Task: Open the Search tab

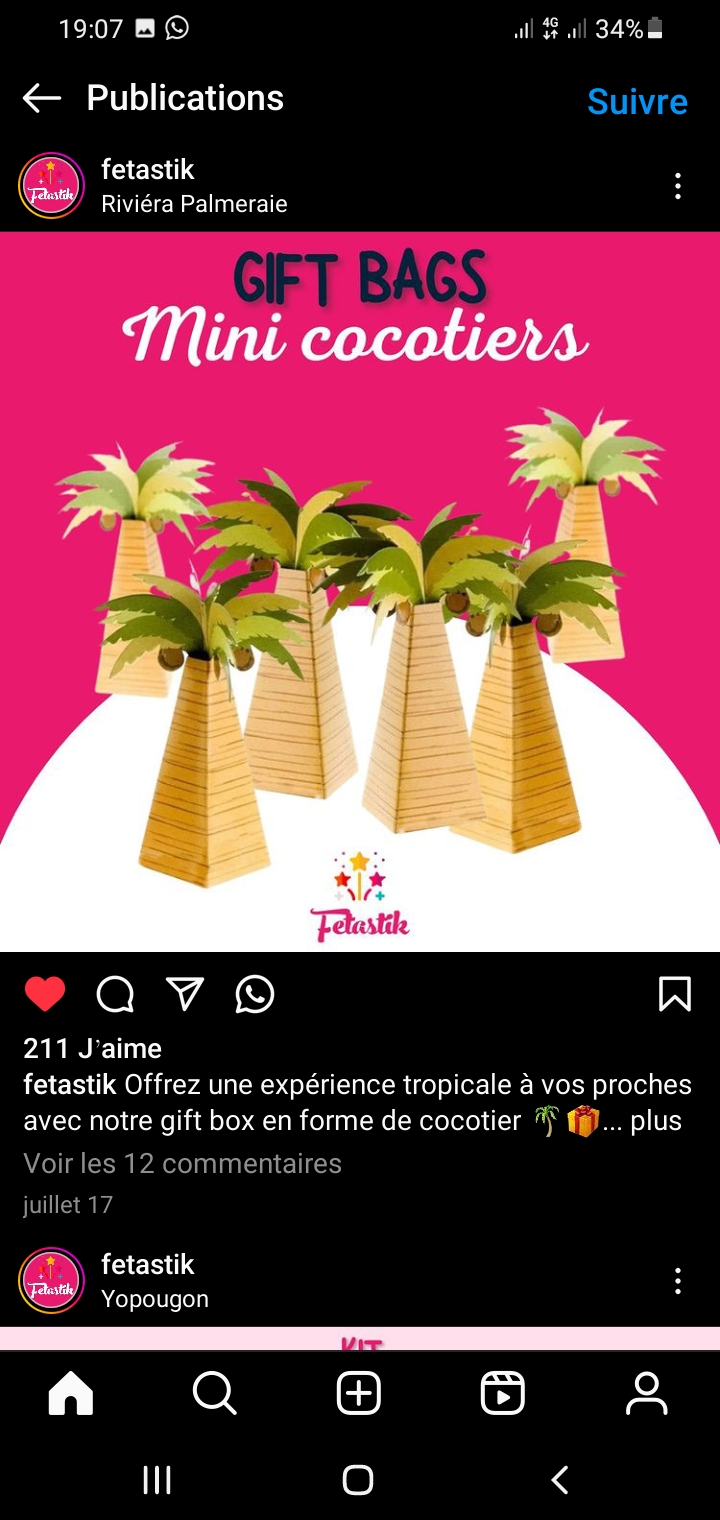Action: coord(215,1393)
